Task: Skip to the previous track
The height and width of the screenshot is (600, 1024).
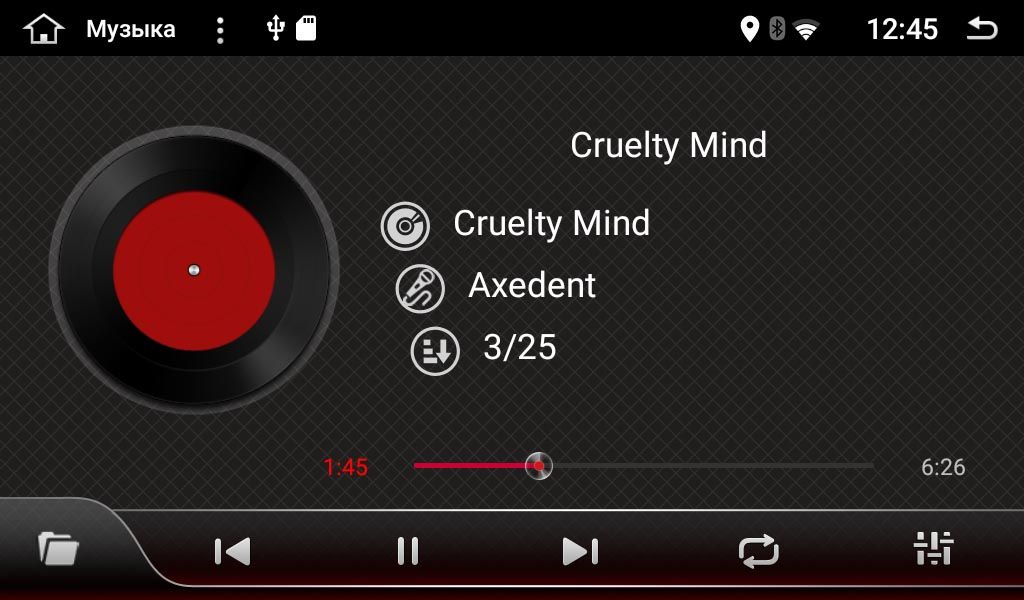Action: pyautogui.click(x=232, y=551)
